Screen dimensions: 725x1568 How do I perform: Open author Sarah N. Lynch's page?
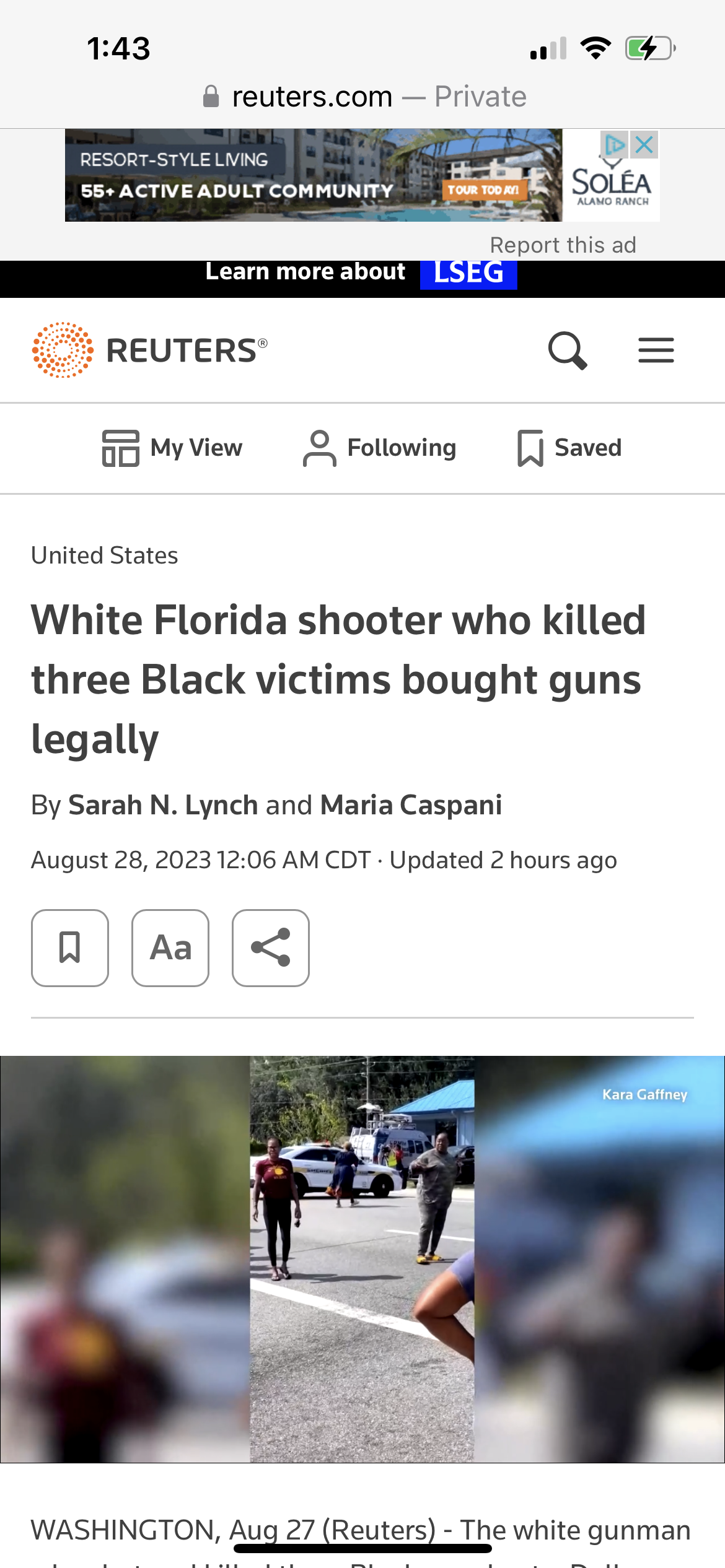pyautogui.click(x=163, y=805)
